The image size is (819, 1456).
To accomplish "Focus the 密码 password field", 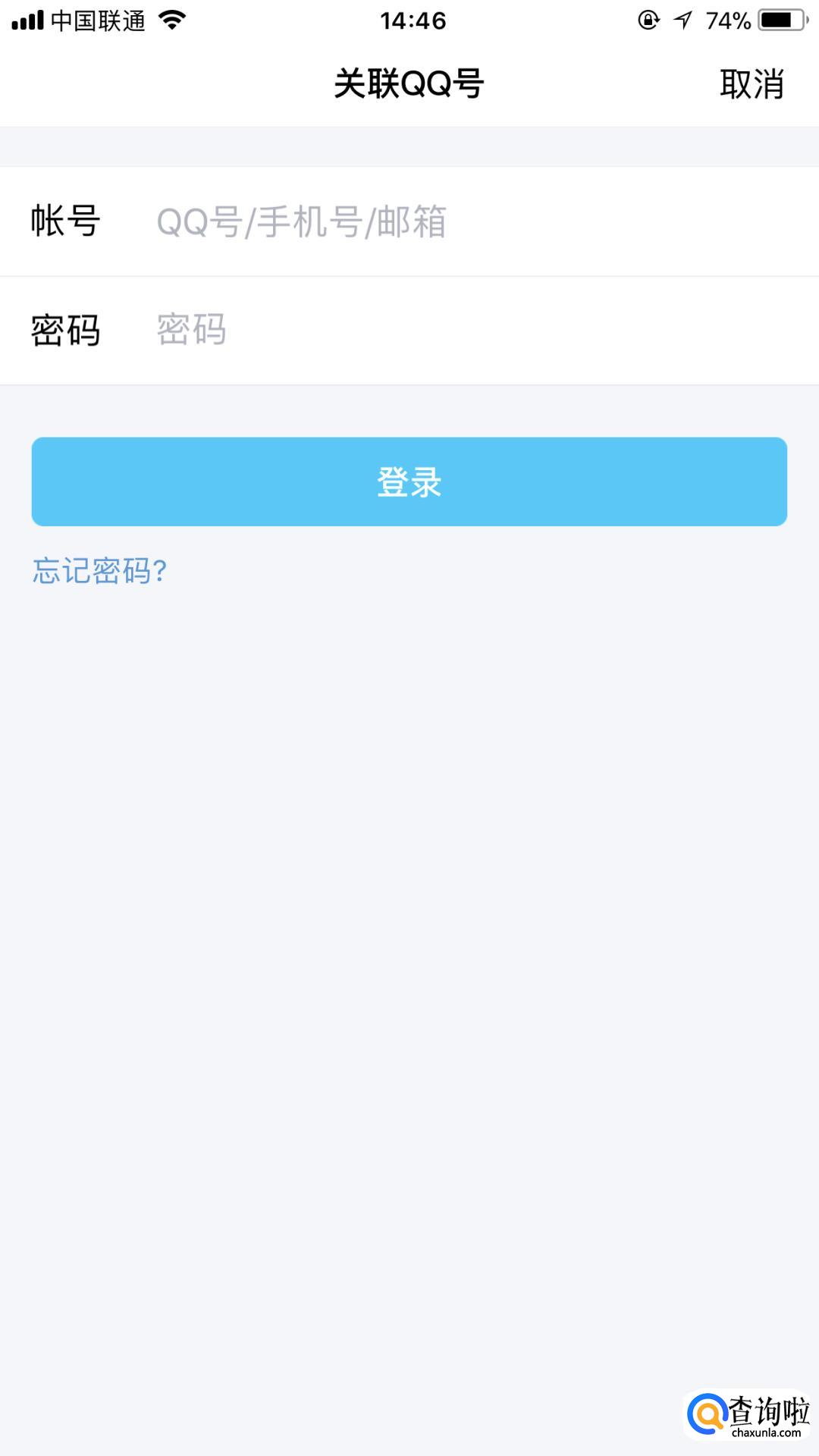I will [455, 330].
